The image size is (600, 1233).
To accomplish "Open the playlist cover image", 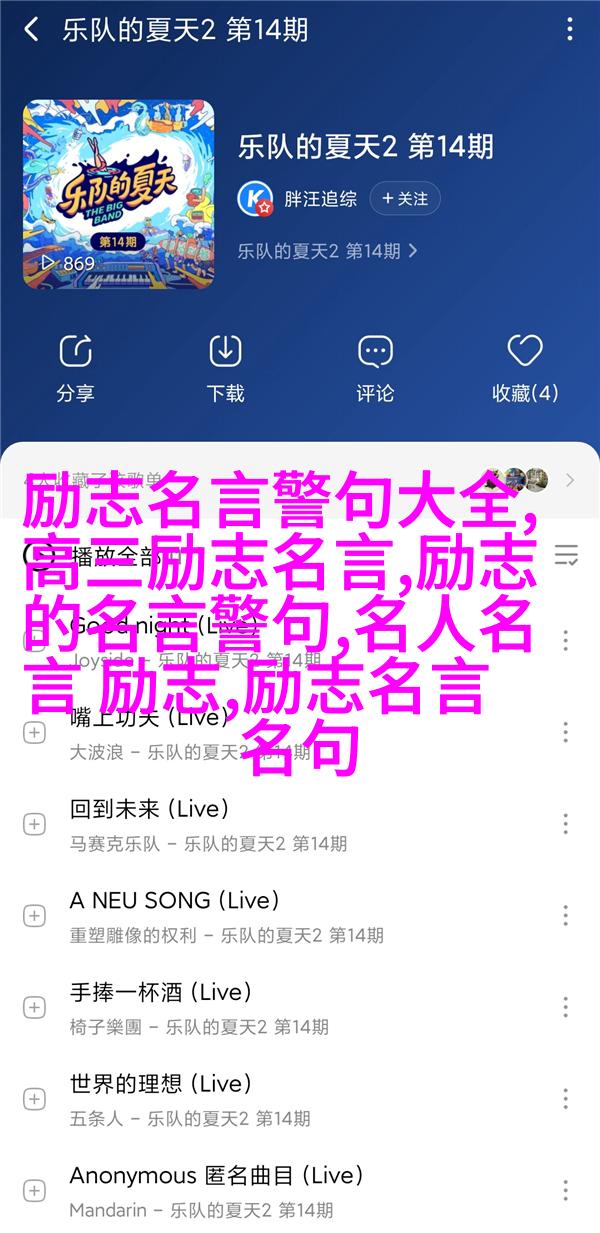I will (119, 194).
